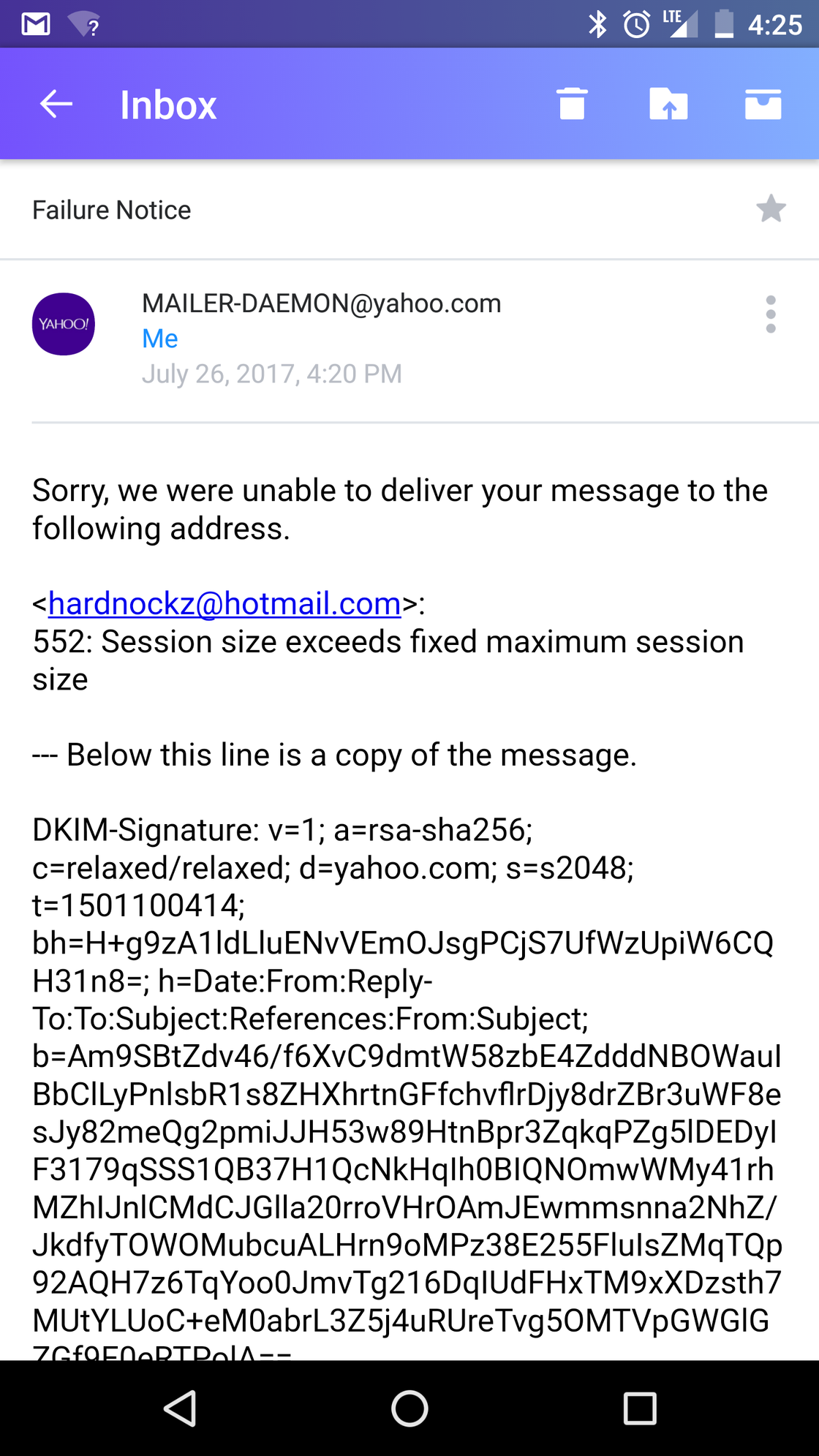Open the message overflow menu
This screenshot has height=1456, width=819.
[770, 314]
